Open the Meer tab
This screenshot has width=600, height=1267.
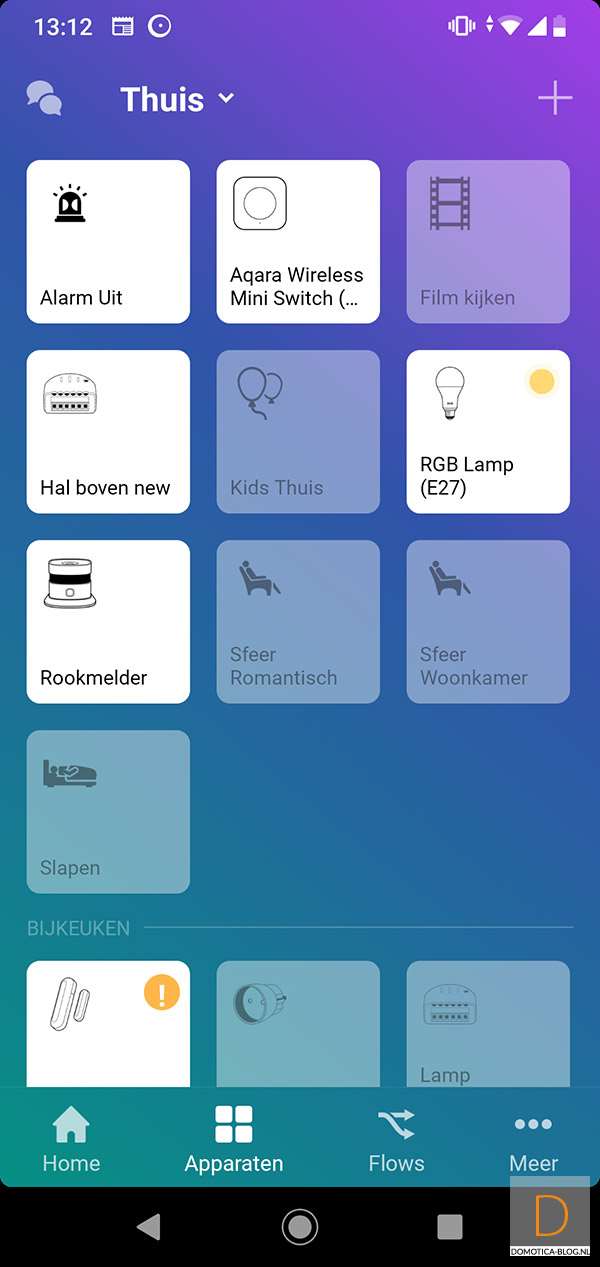pos(533,1139)
